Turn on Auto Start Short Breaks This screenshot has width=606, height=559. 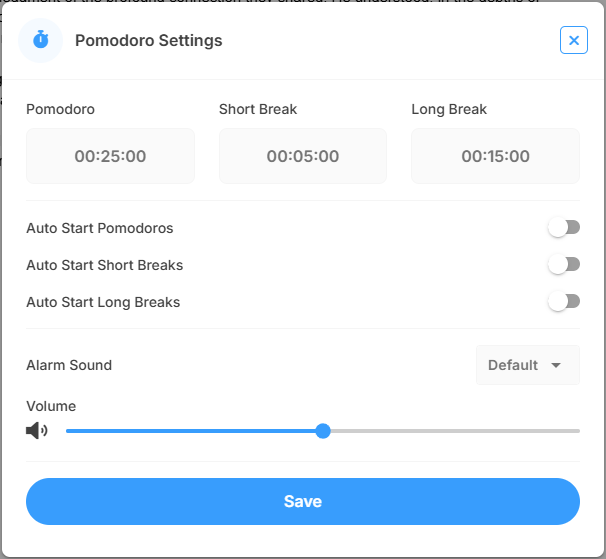click(x=563, y=265)
